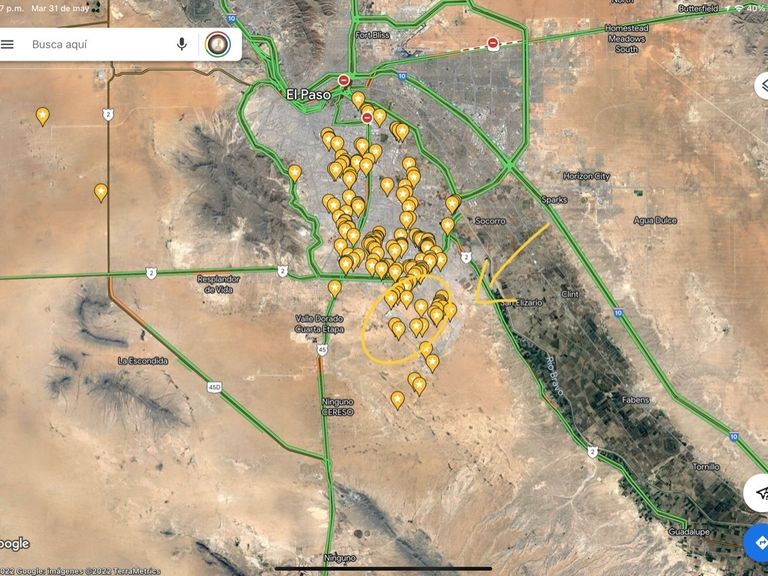Image resolution: width=768 pixels, height=576 pixels.
Task: Open the account profile avatar
Action: 217,44
